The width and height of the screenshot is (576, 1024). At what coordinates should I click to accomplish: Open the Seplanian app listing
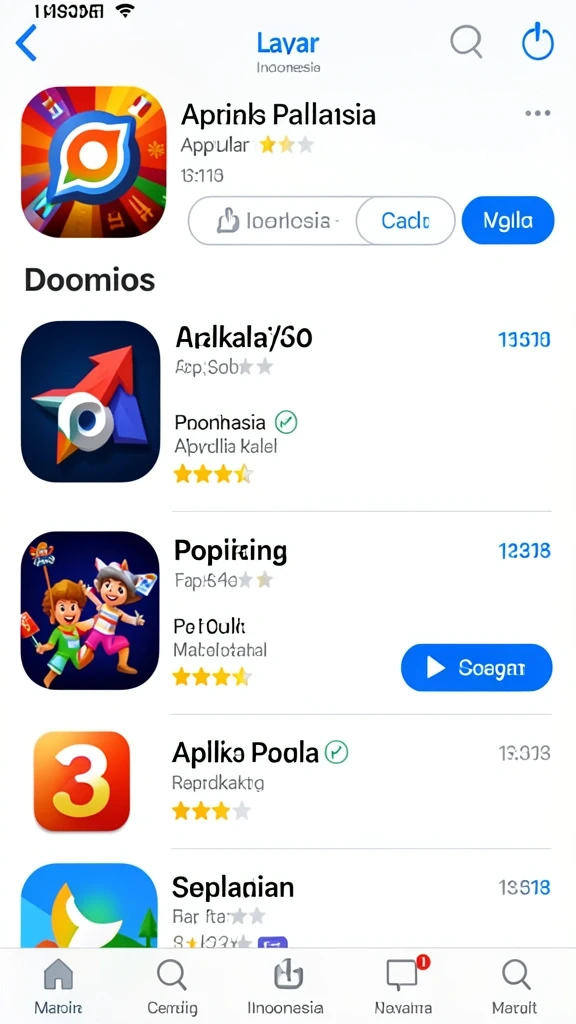(x=287, y=906)
